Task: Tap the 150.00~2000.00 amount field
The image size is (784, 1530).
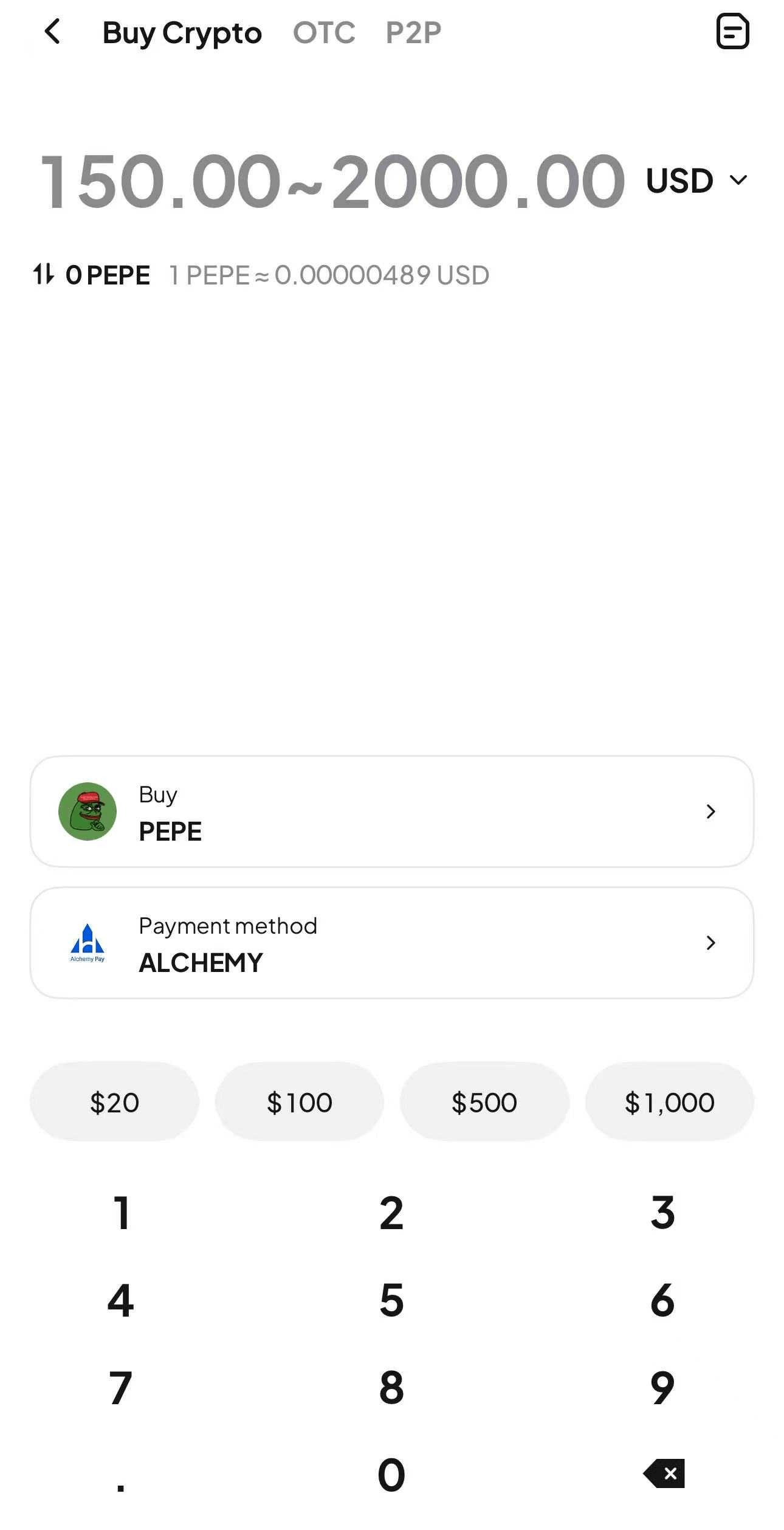Action: coord(330,180)
